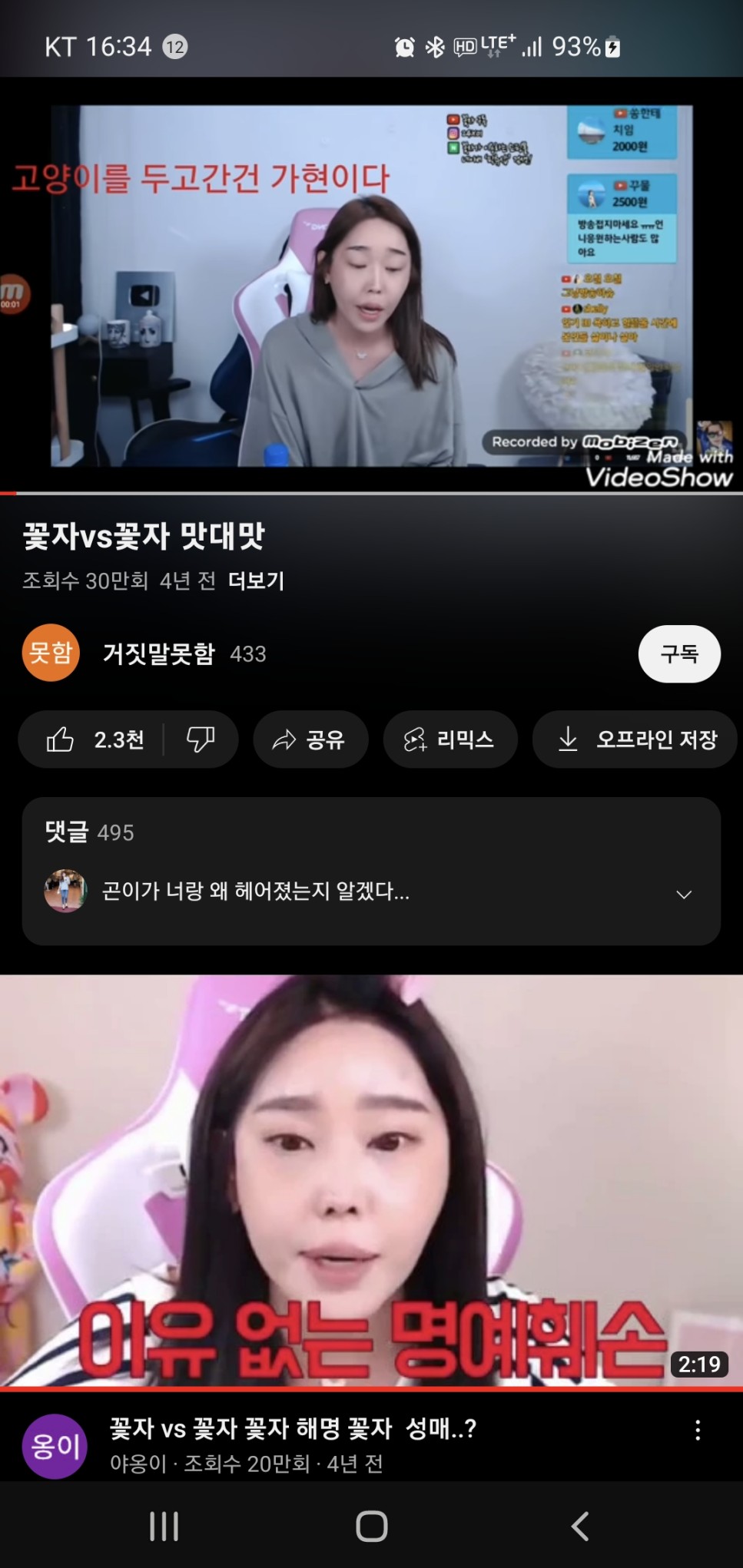Viewport: 743px width, 1568px height.
Task: Create a remix with 리믹스
Action: pyautogui.click(x=449, y=739)
